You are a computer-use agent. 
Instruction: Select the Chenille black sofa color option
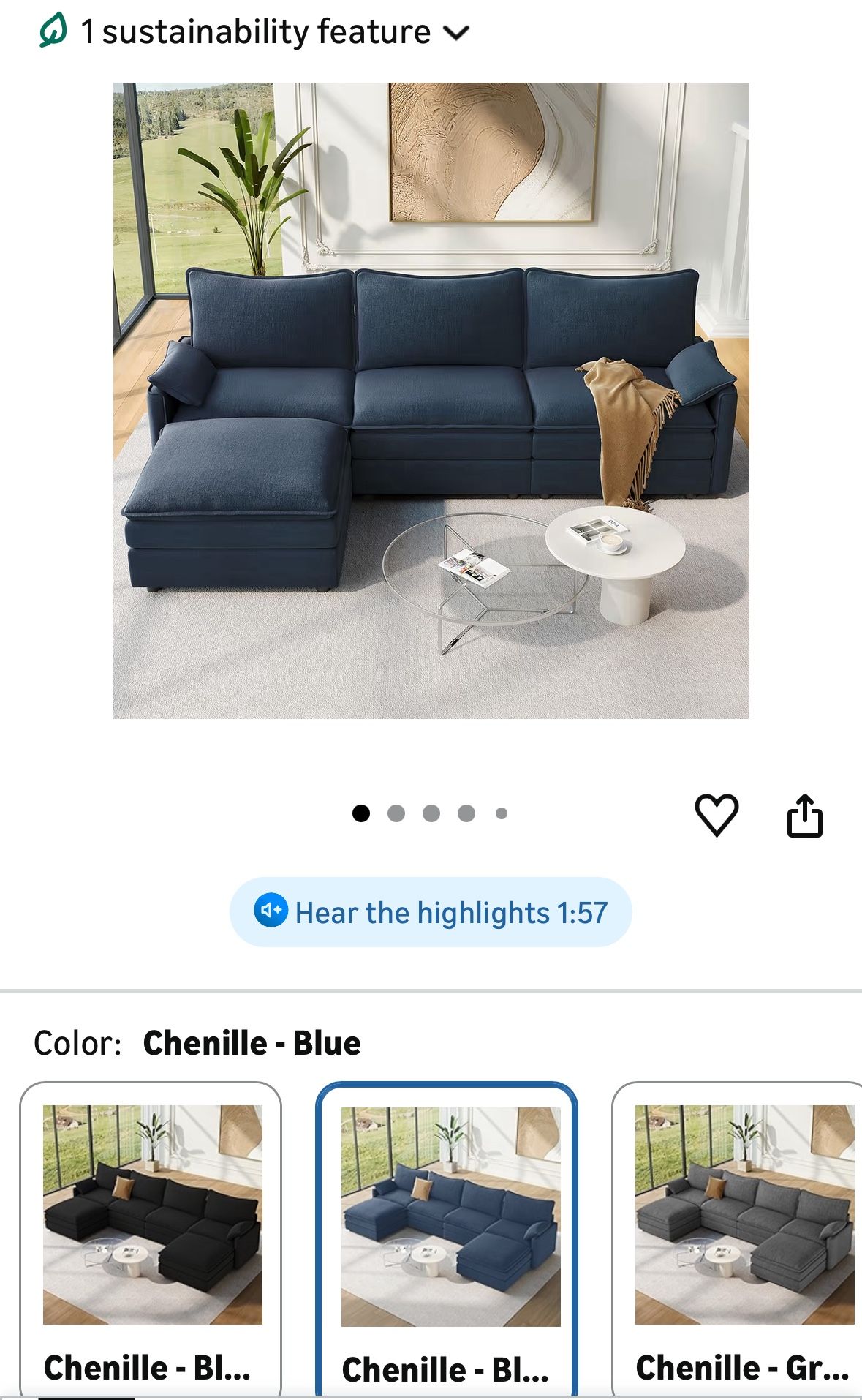[151, 1238]
